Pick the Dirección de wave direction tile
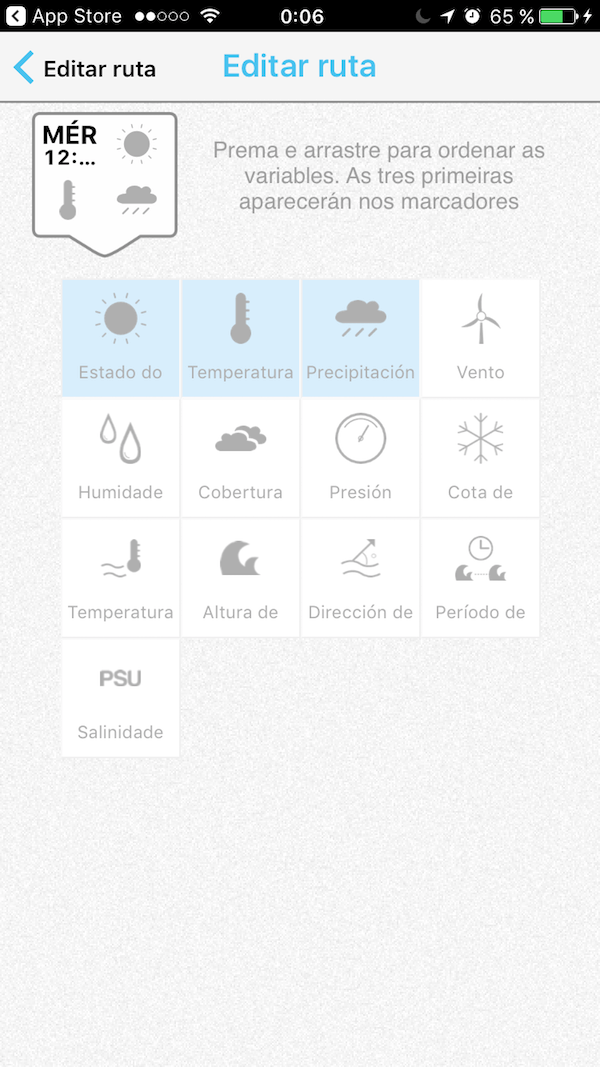The width and height of the screenshot is (600, 1067). pyautogui.click(x=360, y=578)
